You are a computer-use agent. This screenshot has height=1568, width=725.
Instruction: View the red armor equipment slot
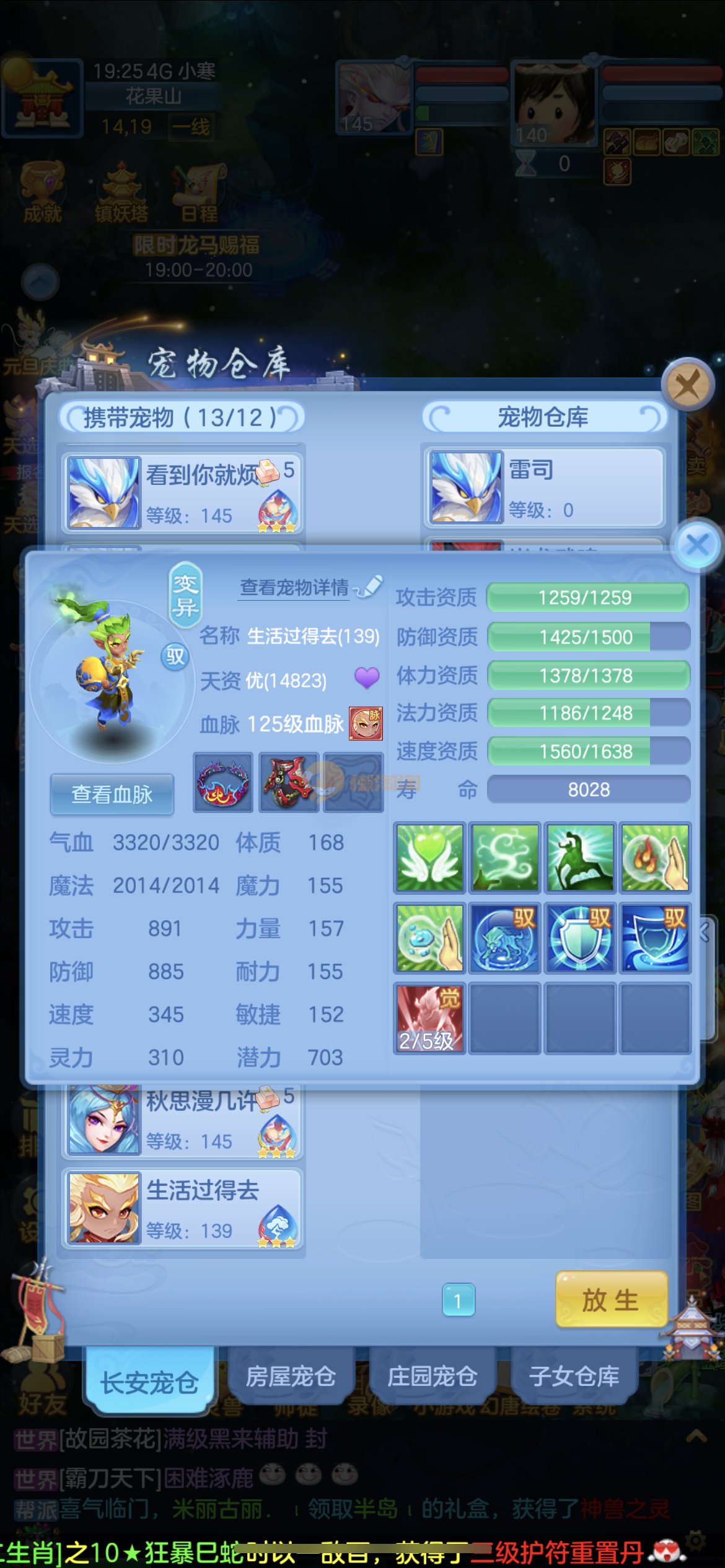coord(288,782)
